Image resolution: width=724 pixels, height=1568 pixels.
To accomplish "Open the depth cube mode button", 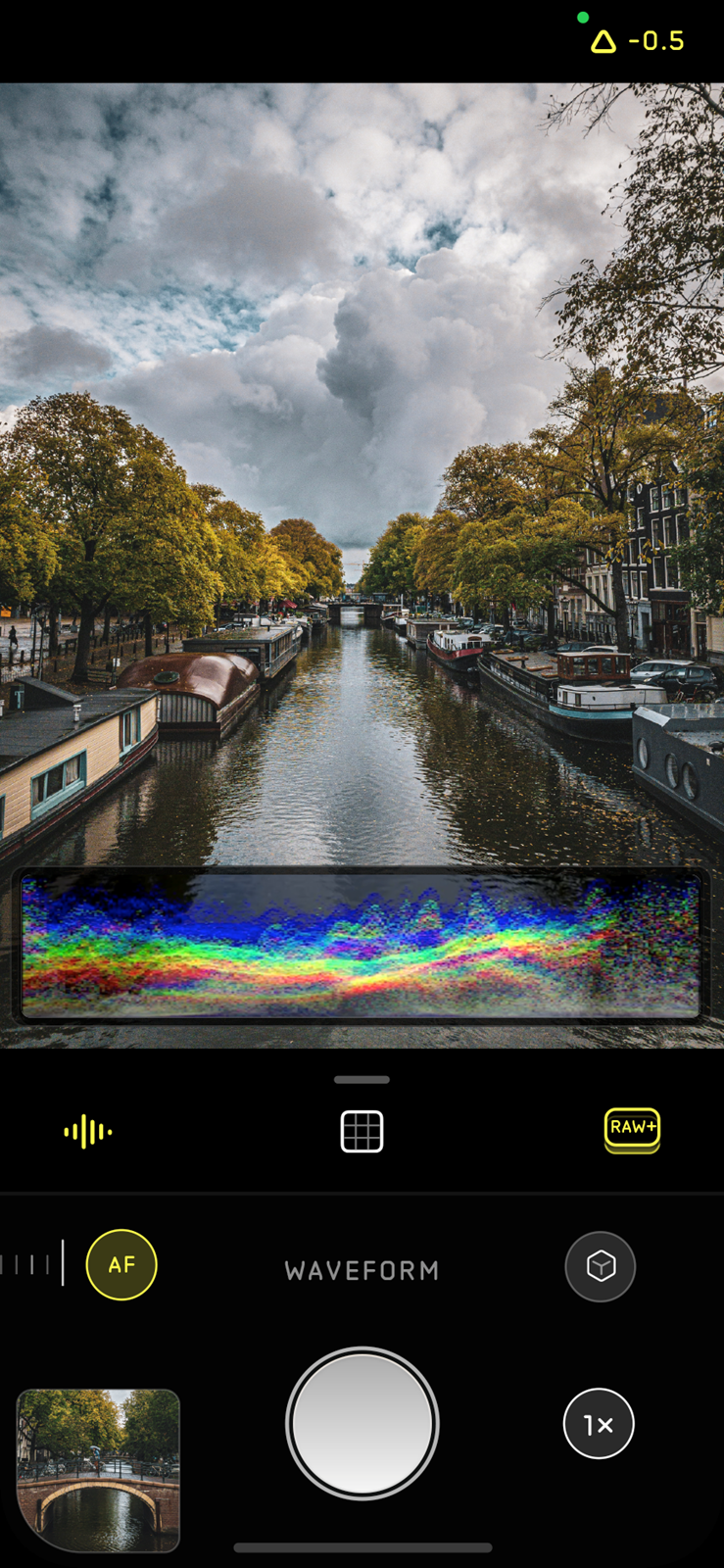I will click(601, 1266).
